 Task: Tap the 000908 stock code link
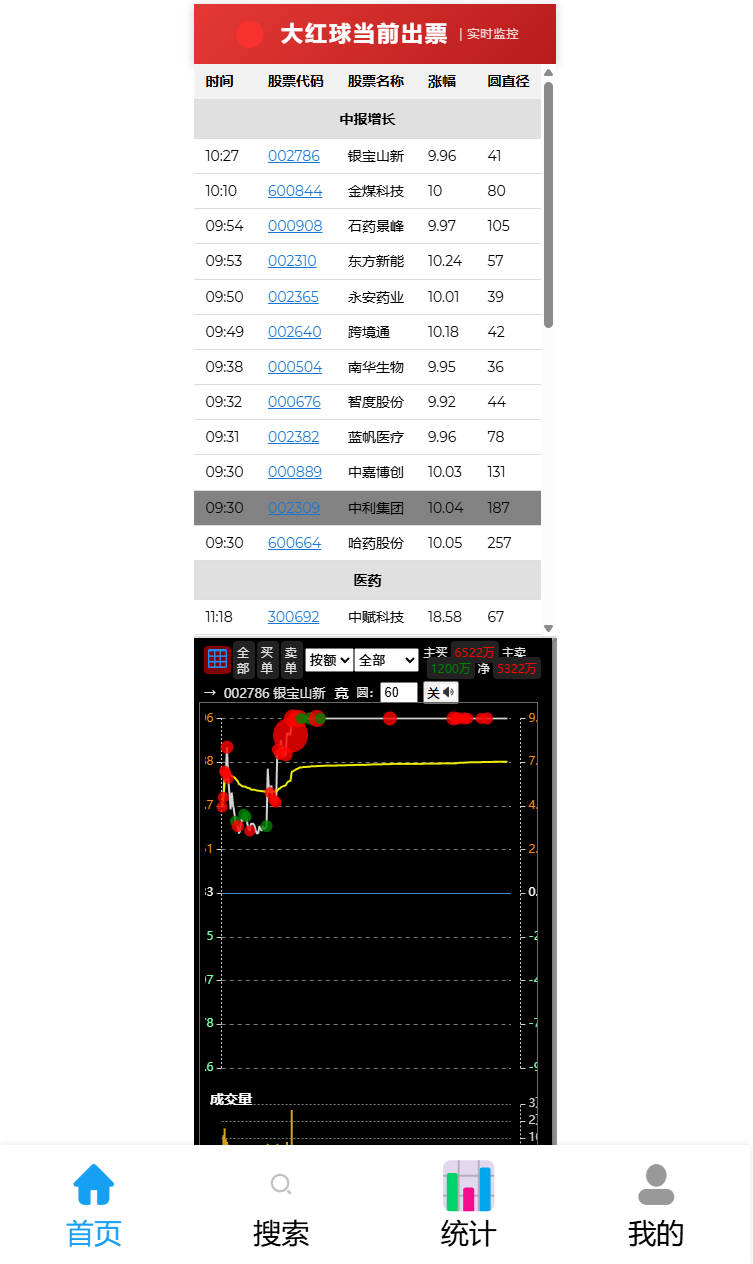pos(295,225)
